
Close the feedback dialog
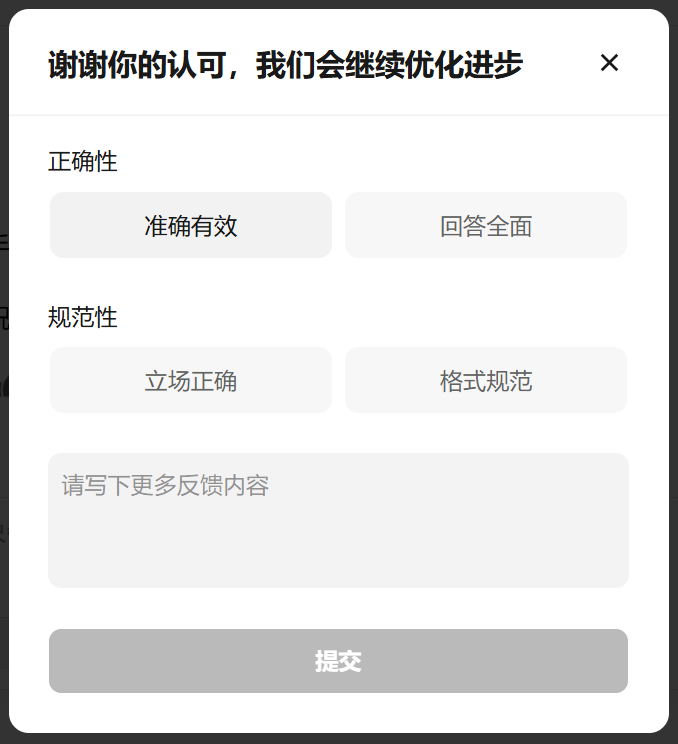(x=609, y=63)
